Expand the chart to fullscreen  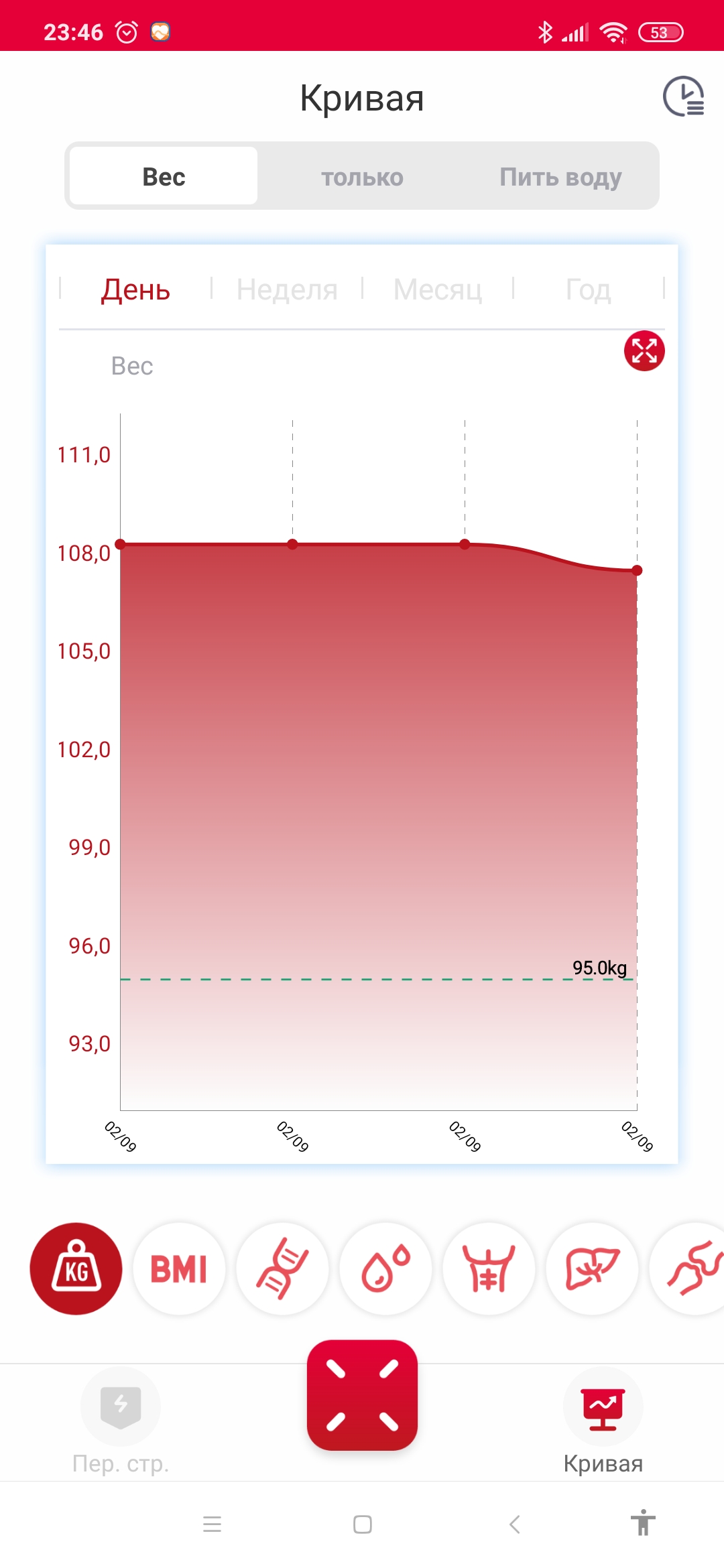[644, 350]
